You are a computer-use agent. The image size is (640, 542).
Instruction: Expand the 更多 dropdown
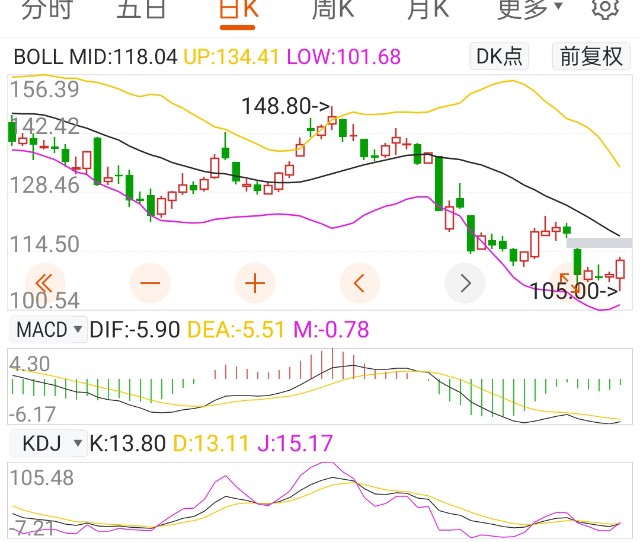click(x=529, y=9)
